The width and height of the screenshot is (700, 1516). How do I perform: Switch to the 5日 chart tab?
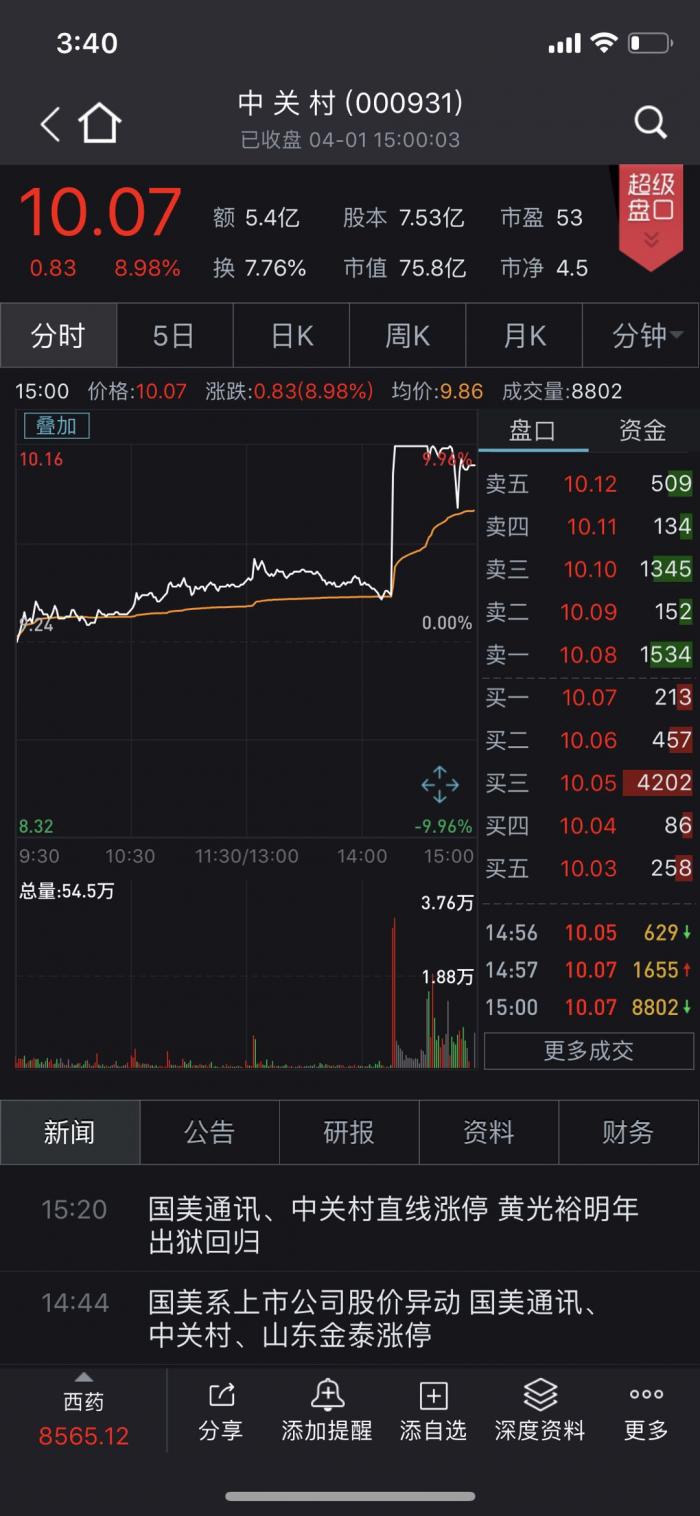174,336
